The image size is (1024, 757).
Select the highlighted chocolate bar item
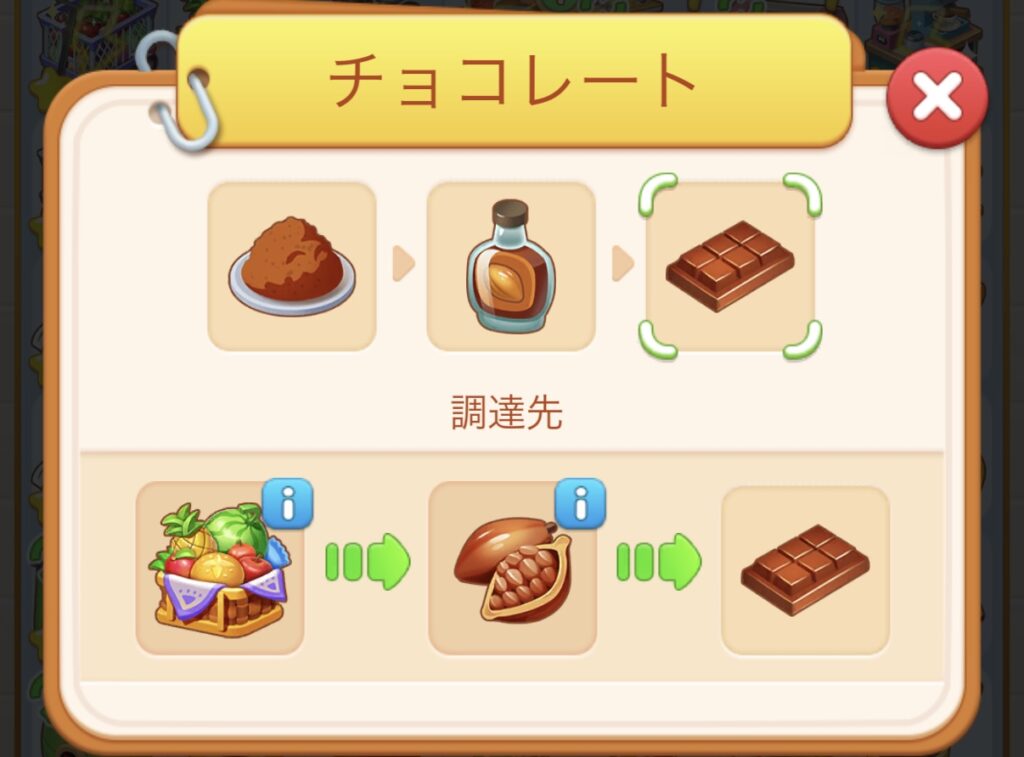[x=730, y=265]
